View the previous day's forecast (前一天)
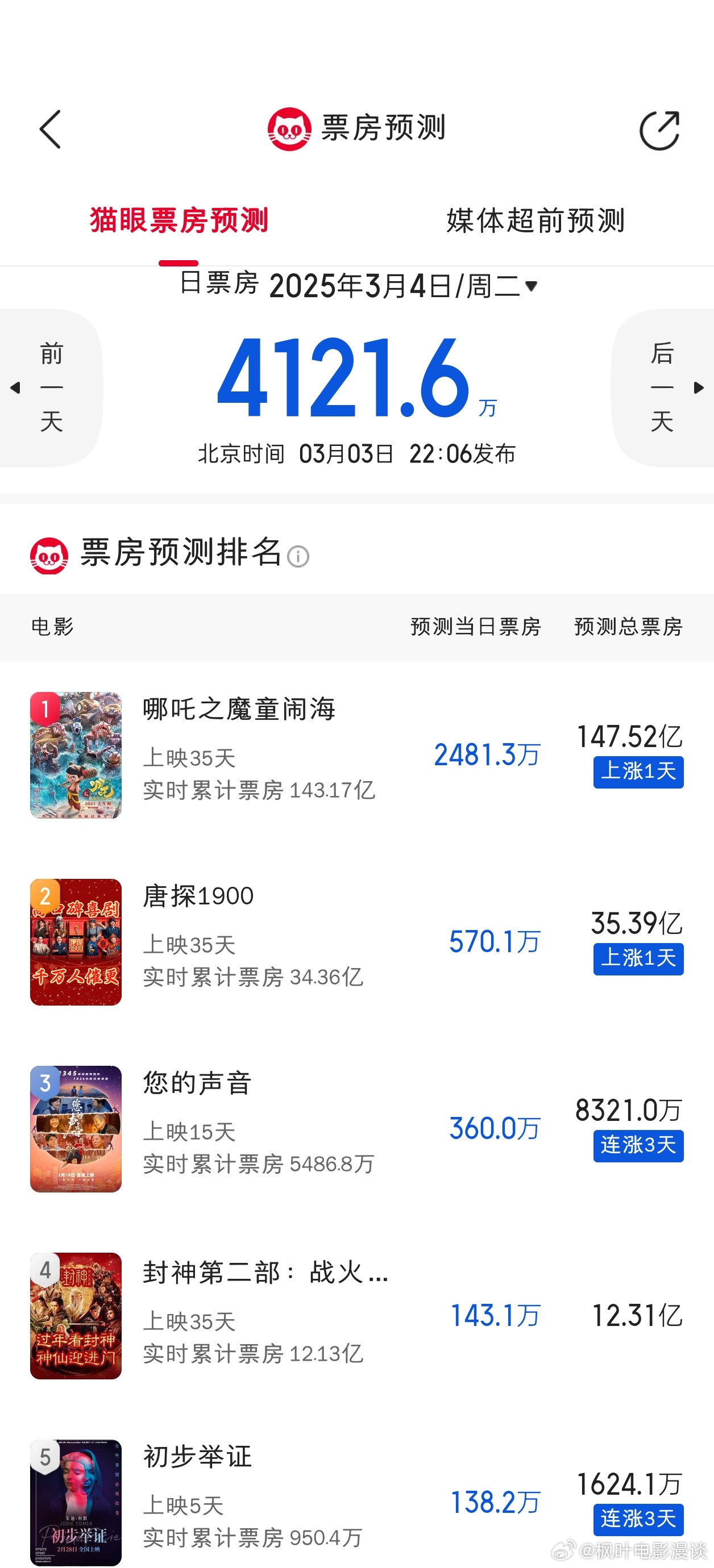 51,387
